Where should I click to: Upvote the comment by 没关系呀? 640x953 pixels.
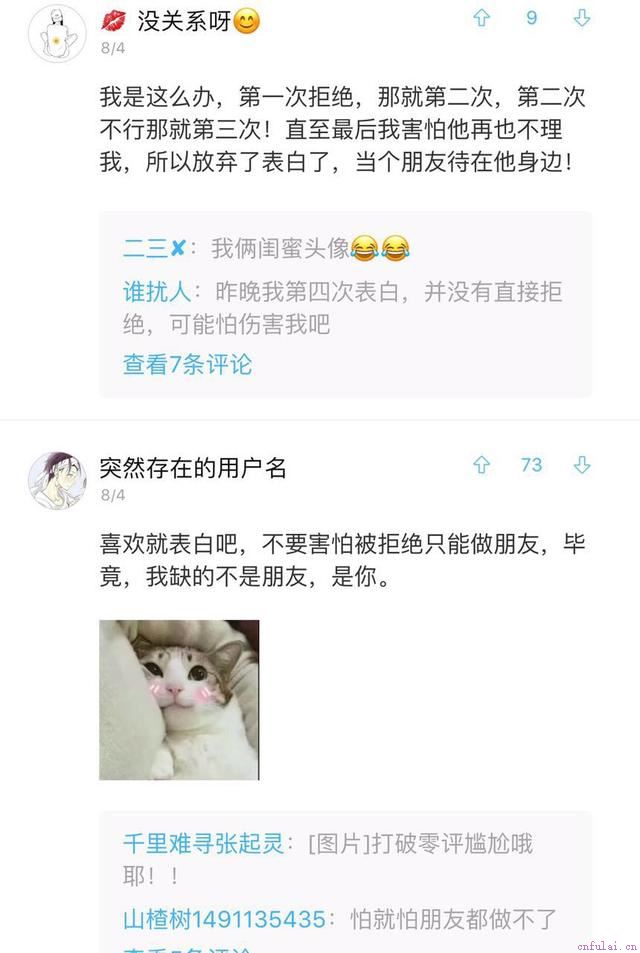pyautogui.click(x=482, y=18)
